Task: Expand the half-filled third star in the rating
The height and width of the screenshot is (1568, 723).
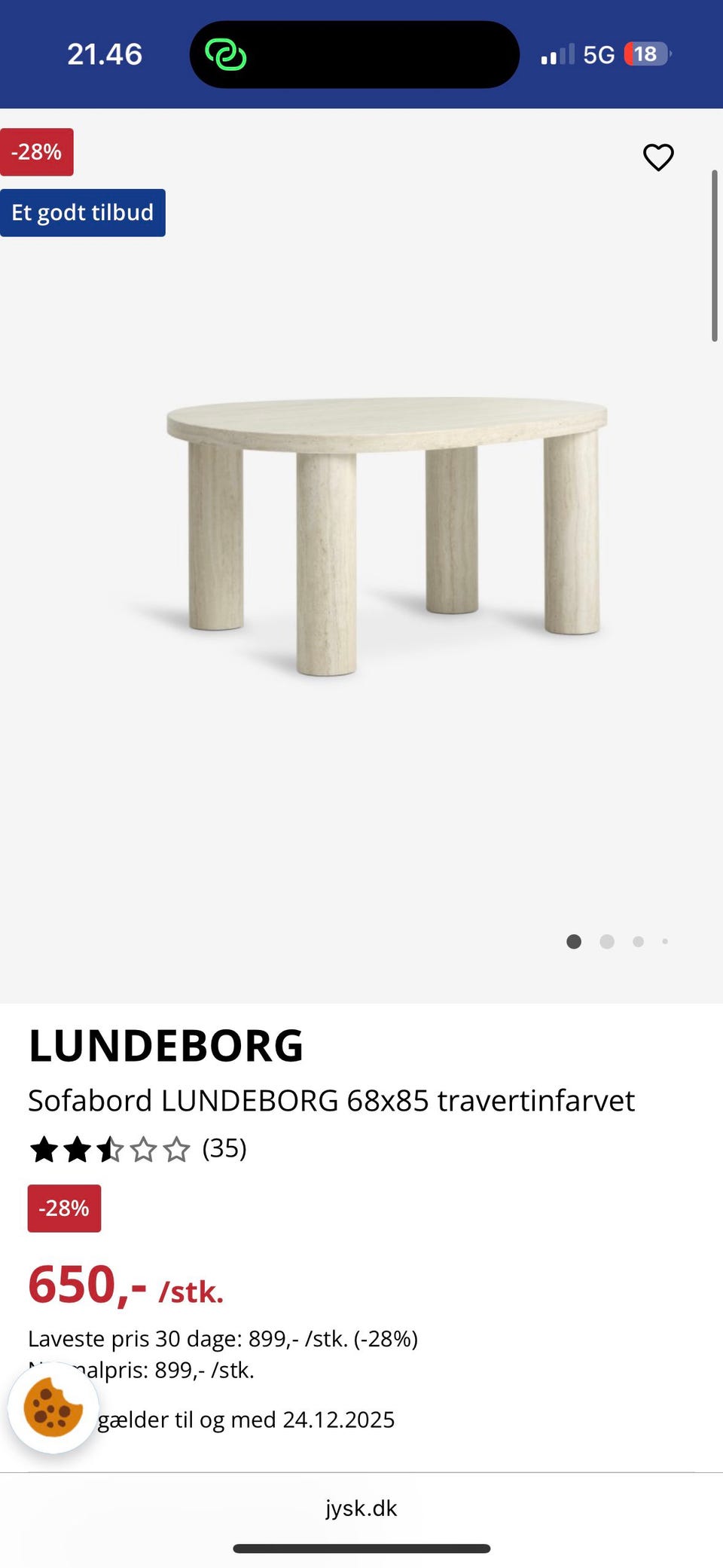Action: [x=108, y=1148]
